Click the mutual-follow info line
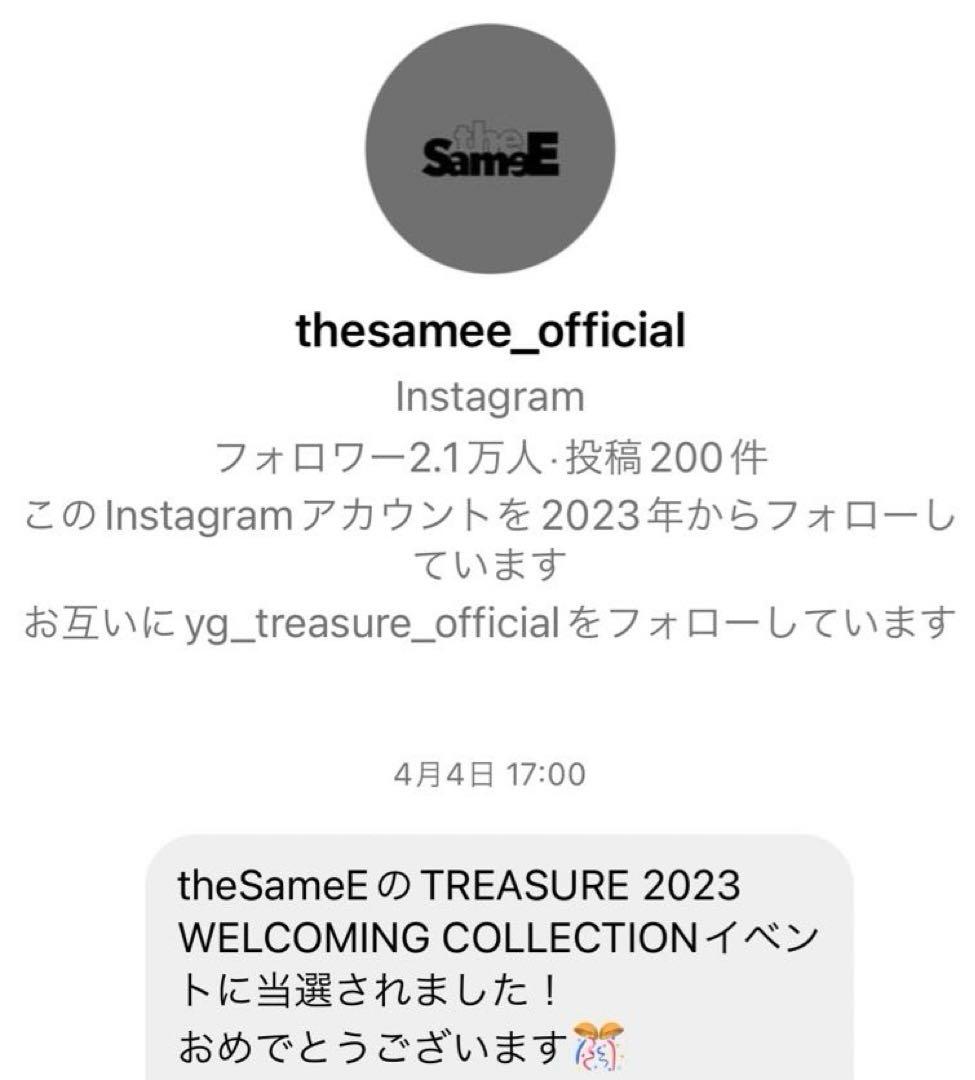The image size is (975, 1080). (x=487, y=622)
